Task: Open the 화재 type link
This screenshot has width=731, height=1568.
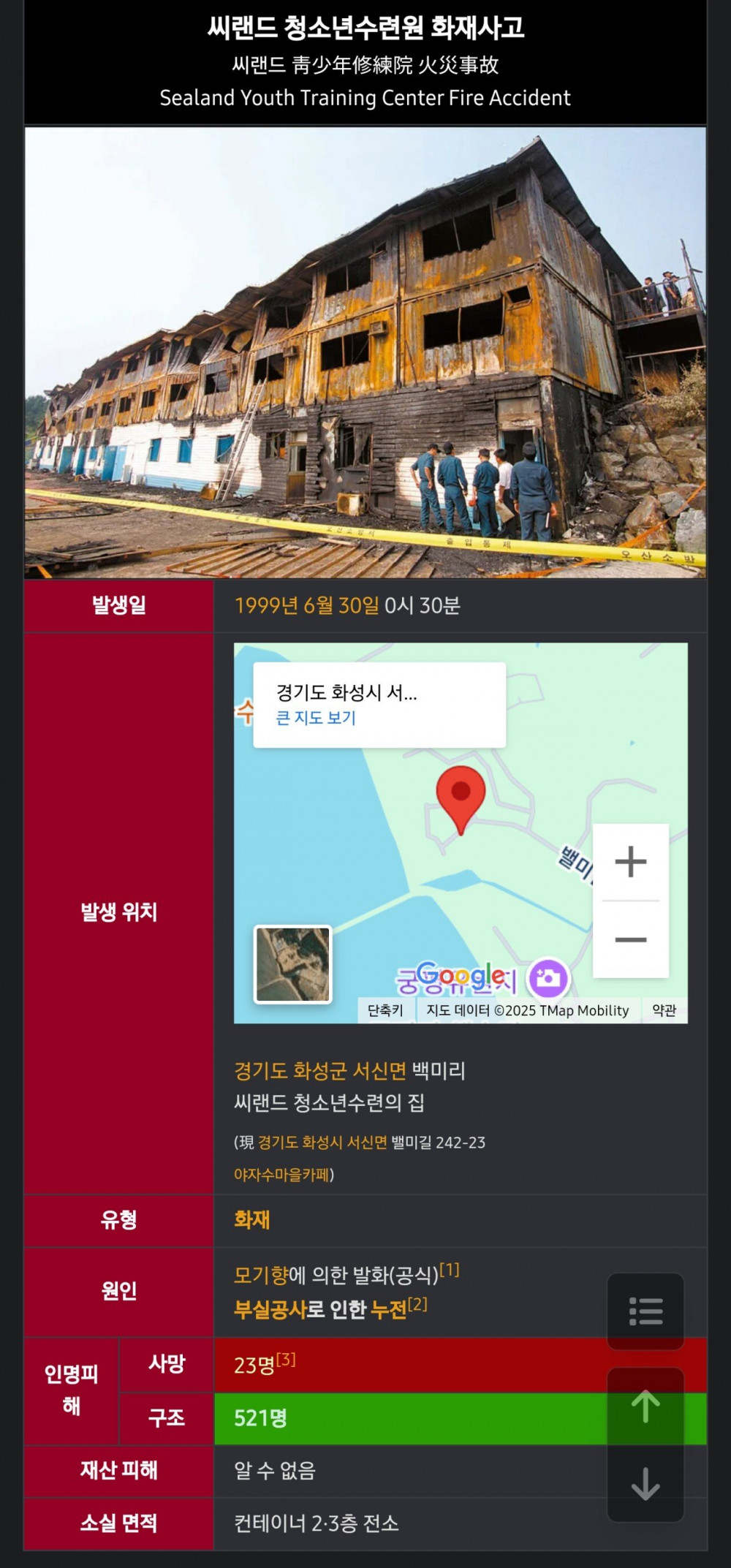Action: point(252,1220)
